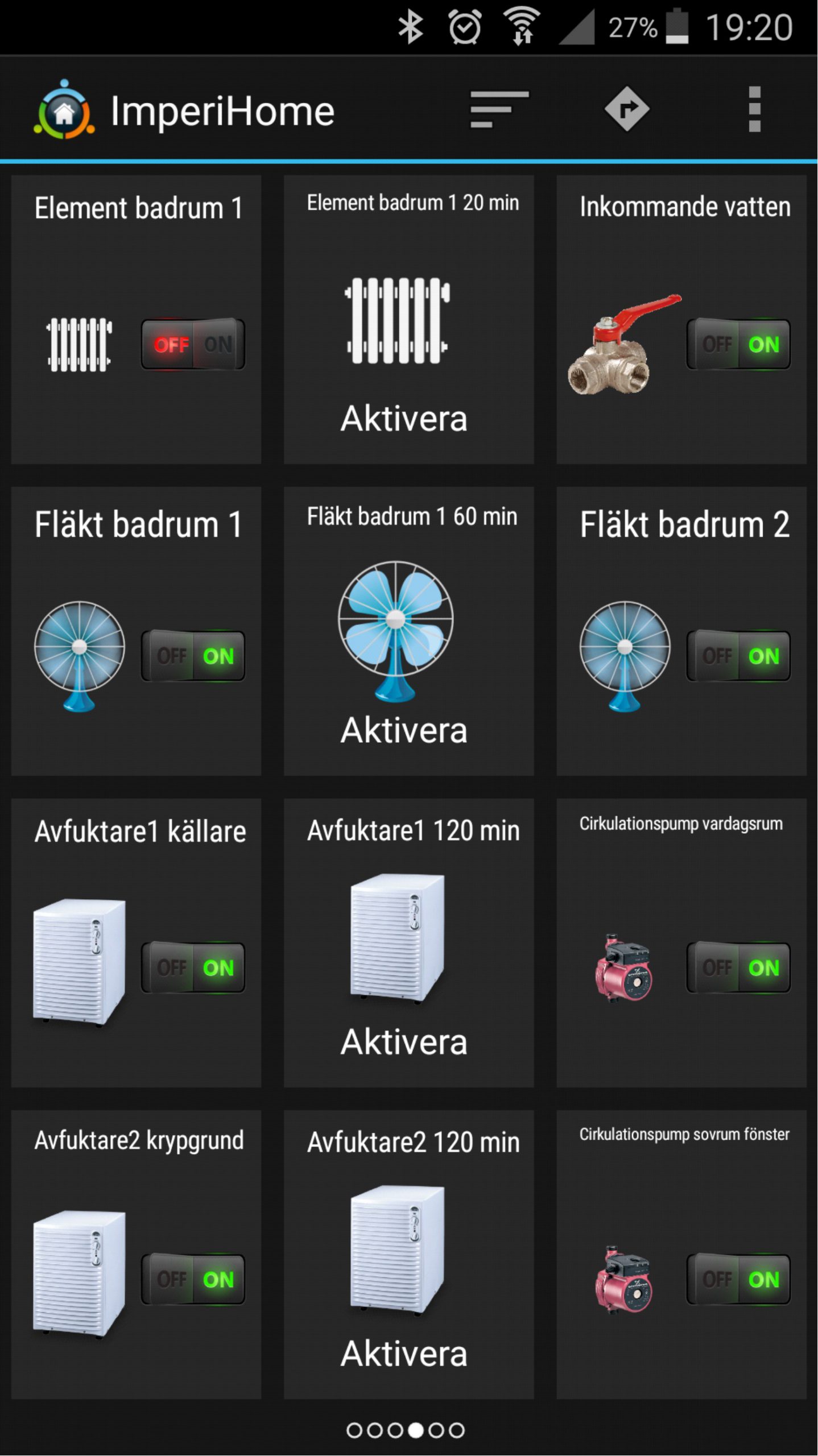Screen dimensions: 818x1456
Task: Open the three-dot overflow menu
Action: pyautogui.click(x=754, y=109)
